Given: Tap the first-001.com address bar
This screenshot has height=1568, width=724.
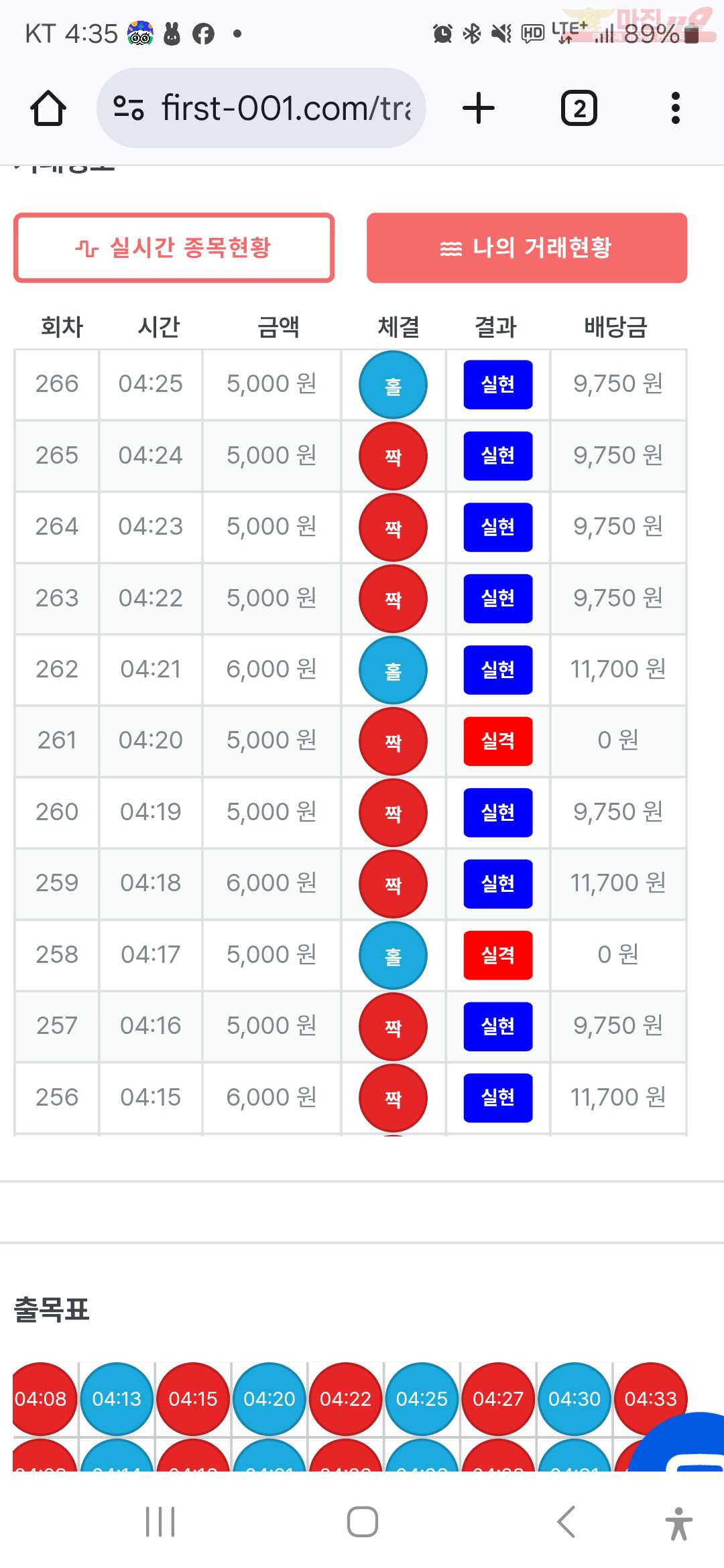Looking at the screenshot, I should pyautogui.click(x=261, y=108).
